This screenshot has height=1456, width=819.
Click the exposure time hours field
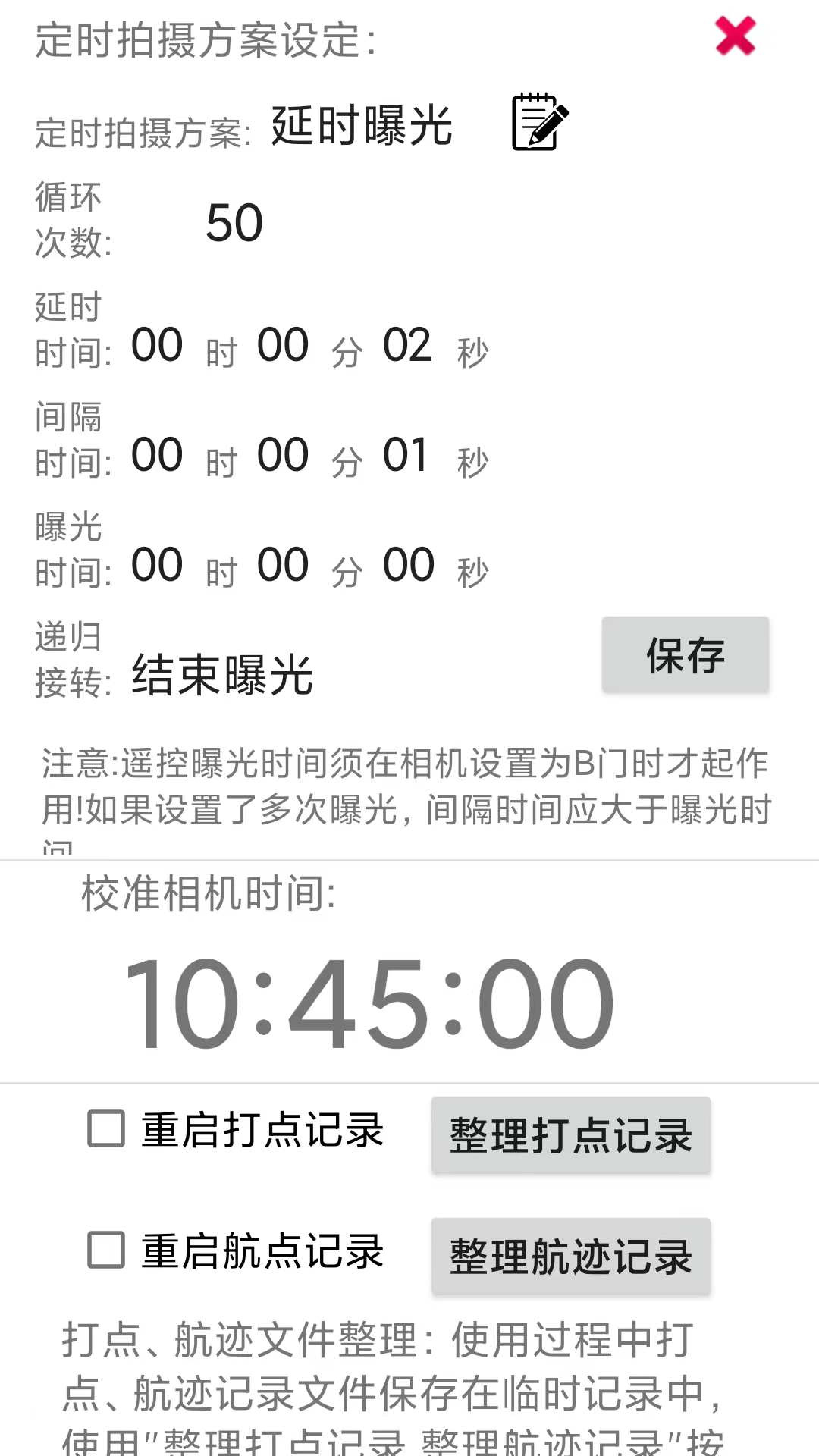155,564
